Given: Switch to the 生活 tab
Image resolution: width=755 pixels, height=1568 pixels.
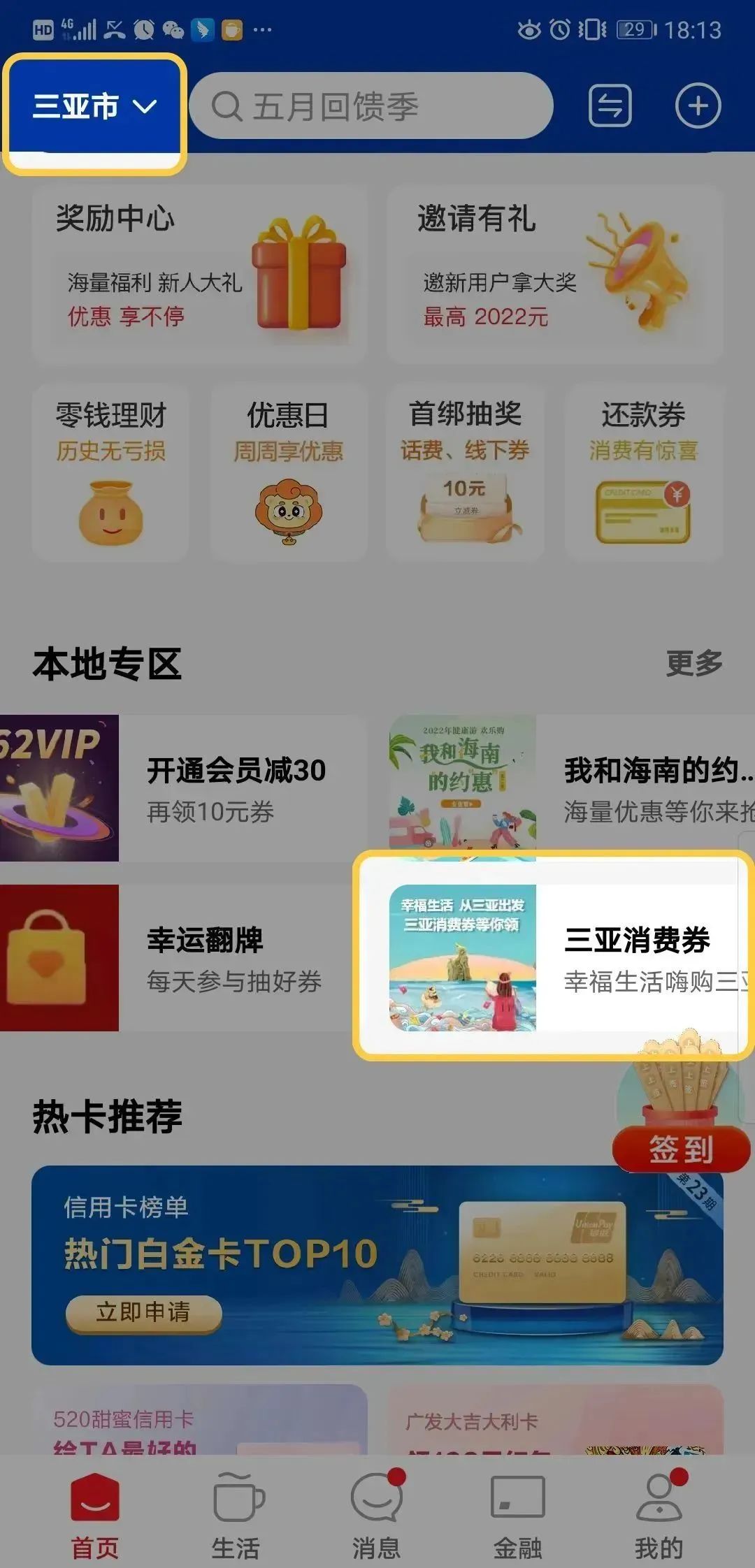Looking at the screenshot, I should (236, 1515).
